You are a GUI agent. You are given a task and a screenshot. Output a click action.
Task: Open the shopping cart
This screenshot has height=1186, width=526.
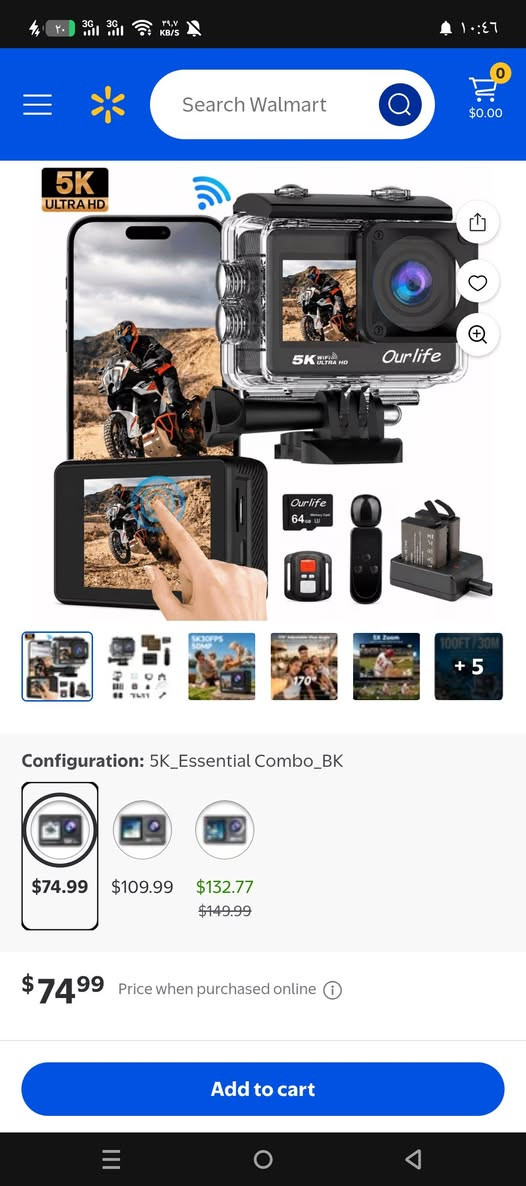pos(485,94)
